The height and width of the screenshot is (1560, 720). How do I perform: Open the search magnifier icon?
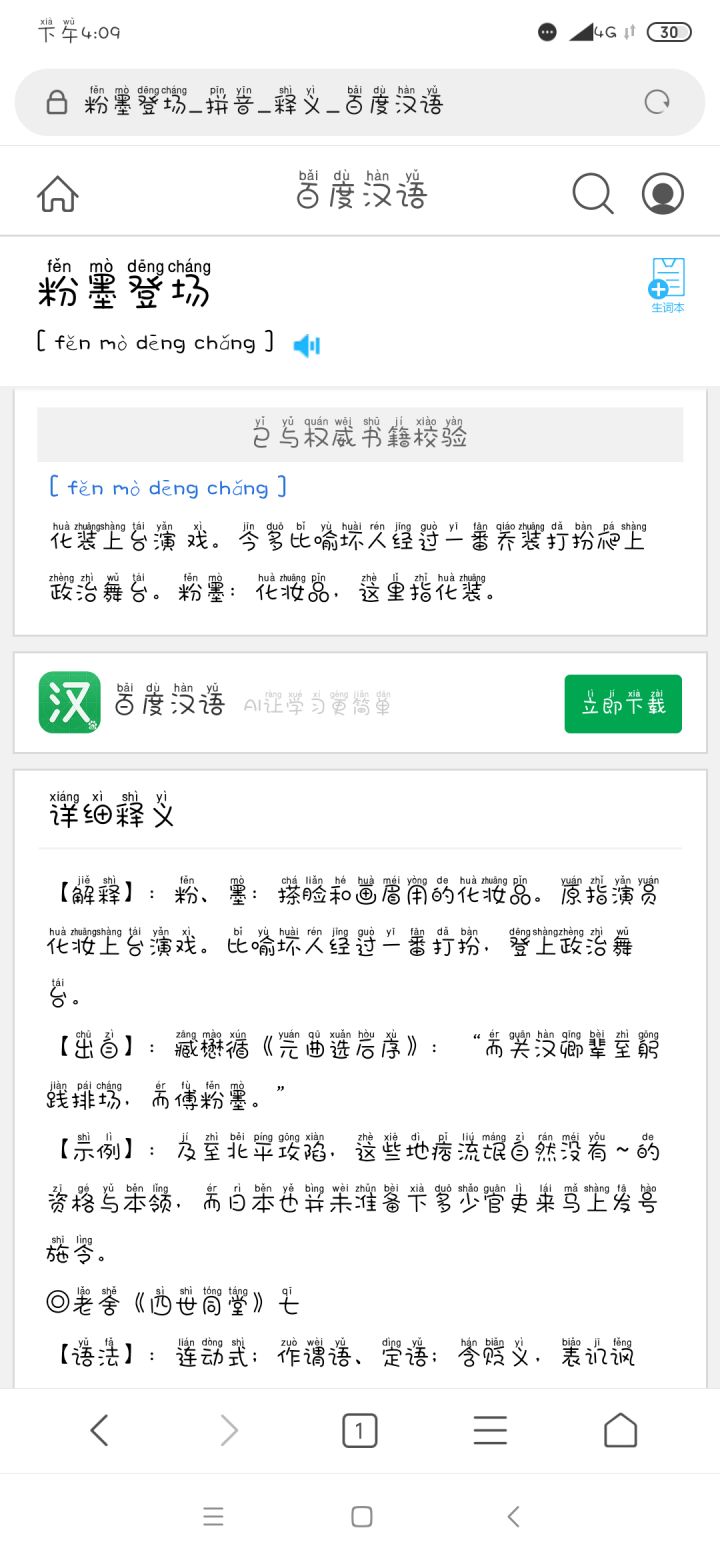(x=593, y=193)
